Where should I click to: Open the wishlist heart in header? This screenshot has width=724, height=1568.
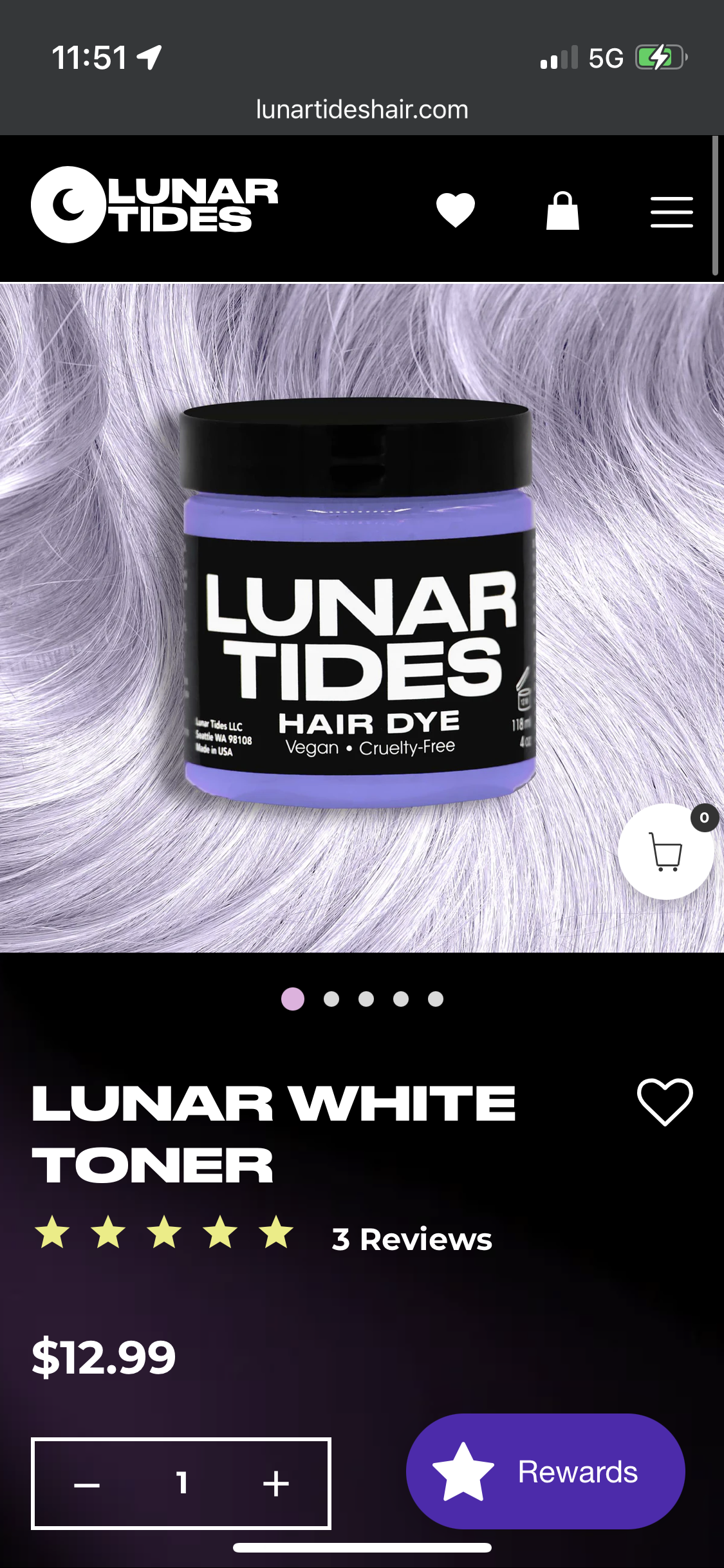(x=455, y=210)
